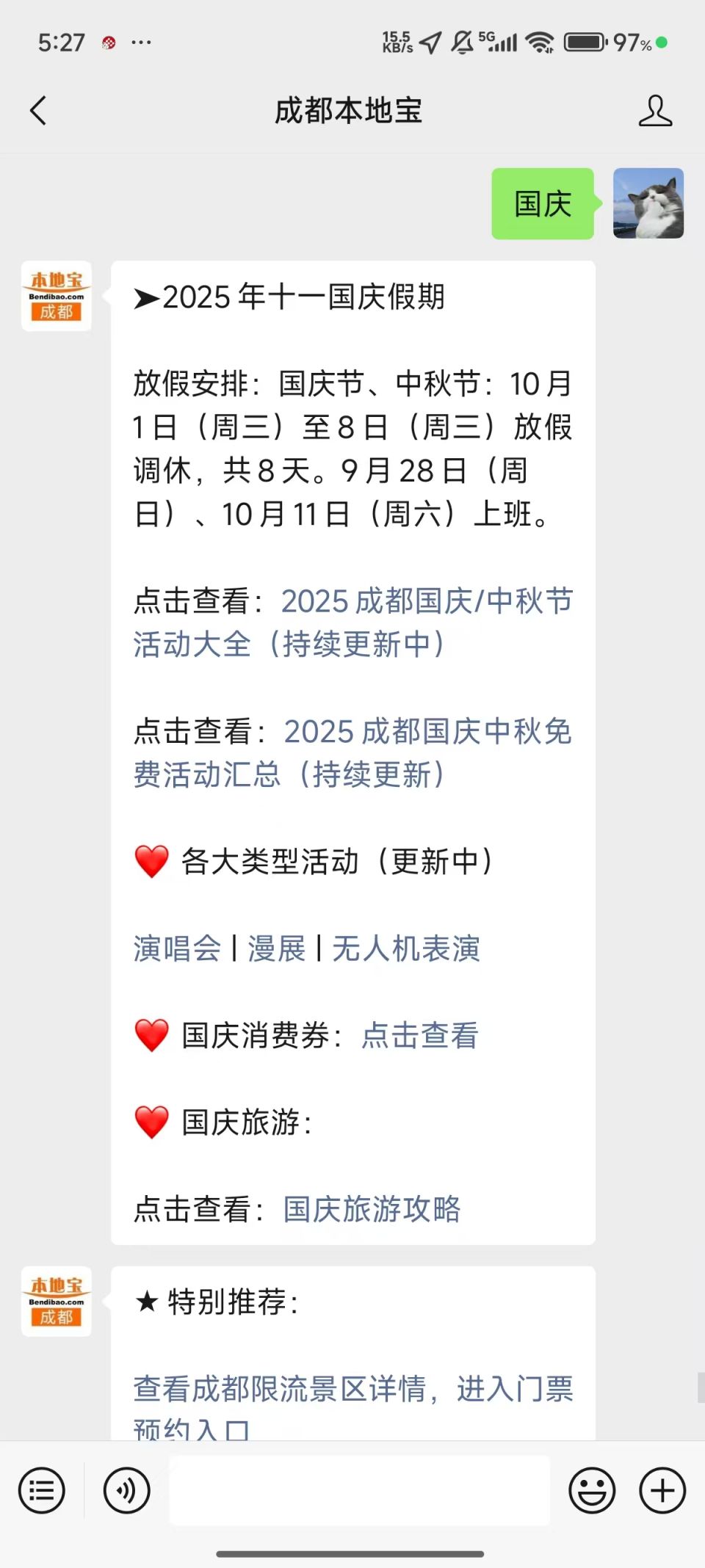Go back from 成都本地宝 chat
The image size is (705, 1568).
(38, 111)
